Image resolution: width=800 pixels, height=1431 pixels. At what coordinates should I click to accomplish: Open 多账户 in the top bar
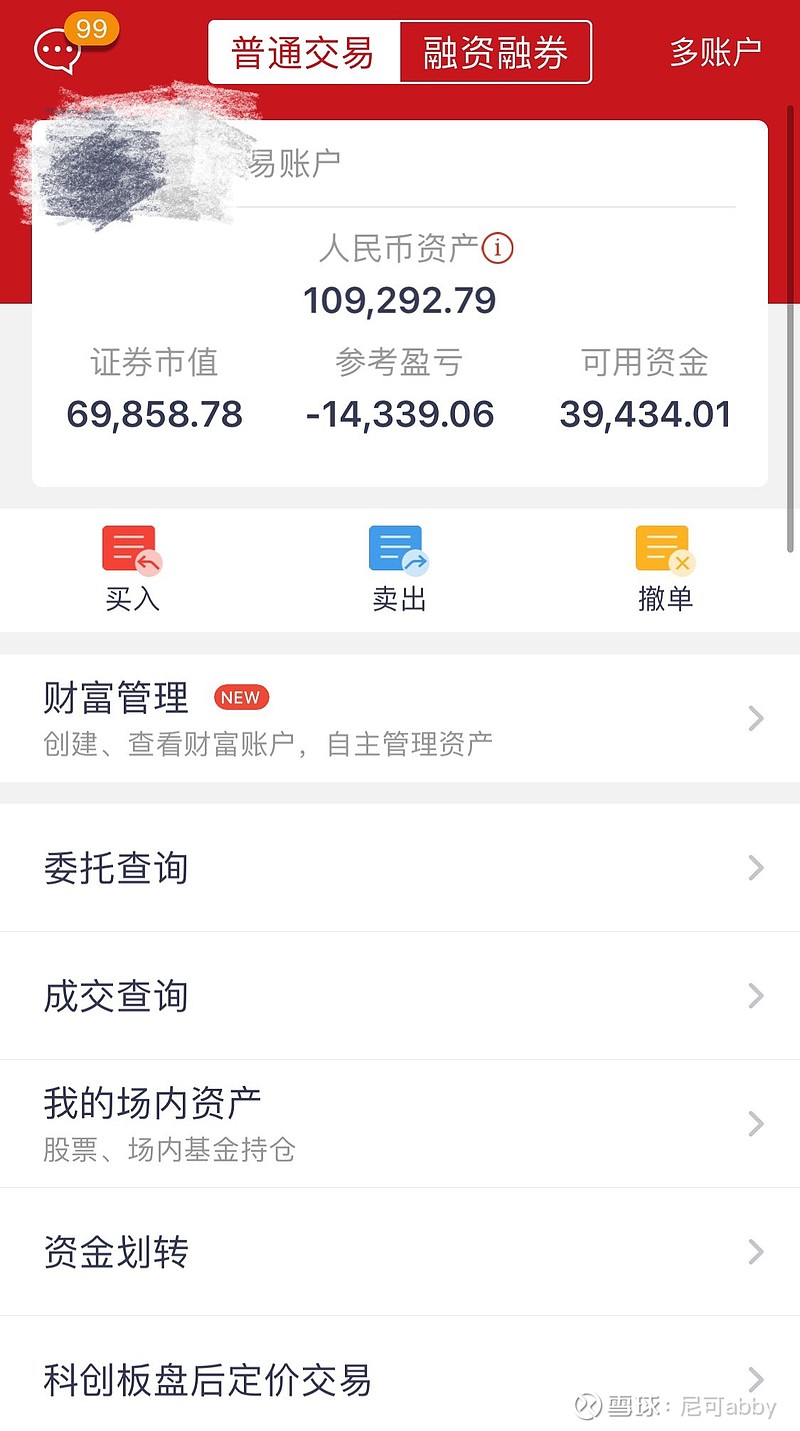[715, 52]
